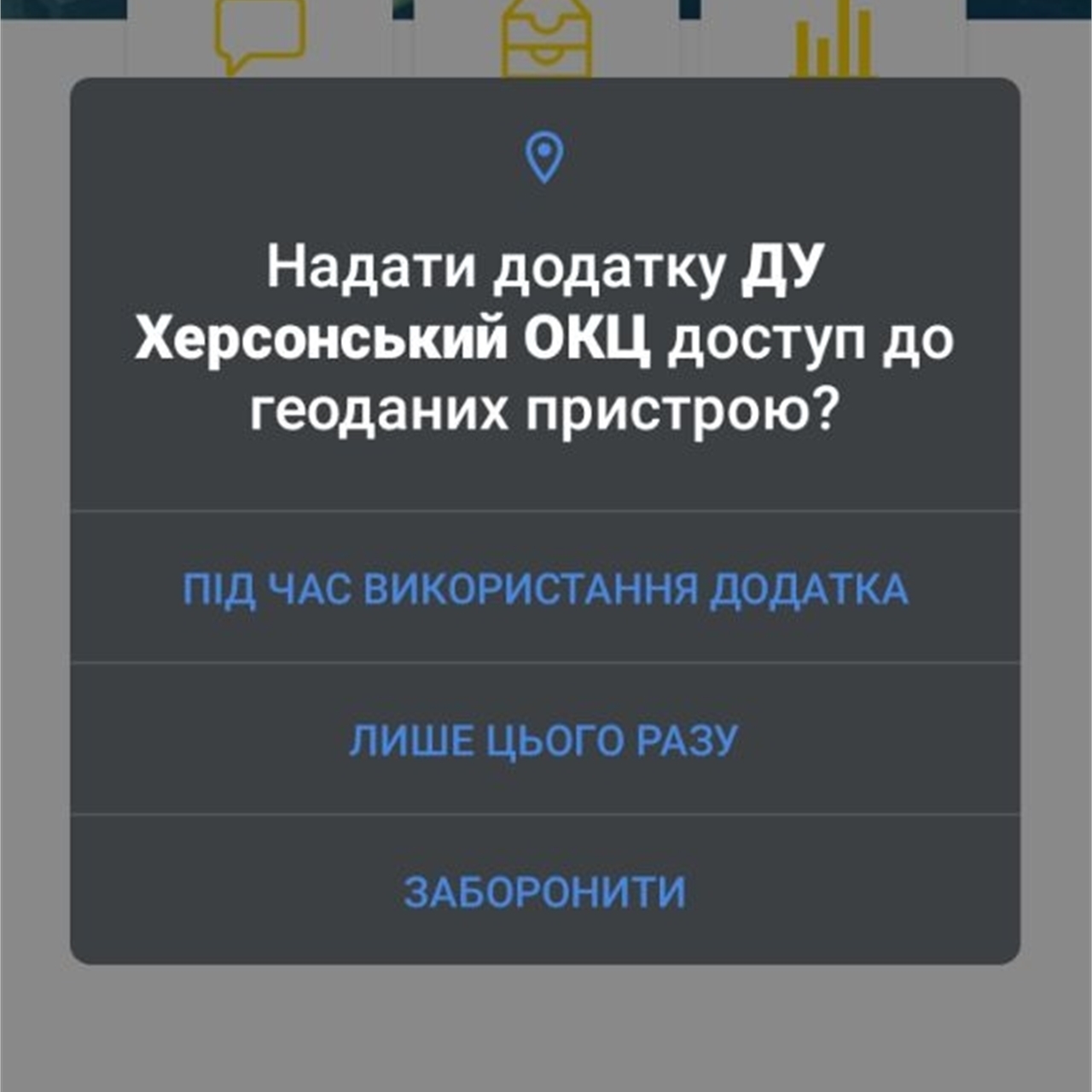Allow location while using the app
This screenshot has height=1092, width=1092.
coord(545,589)
